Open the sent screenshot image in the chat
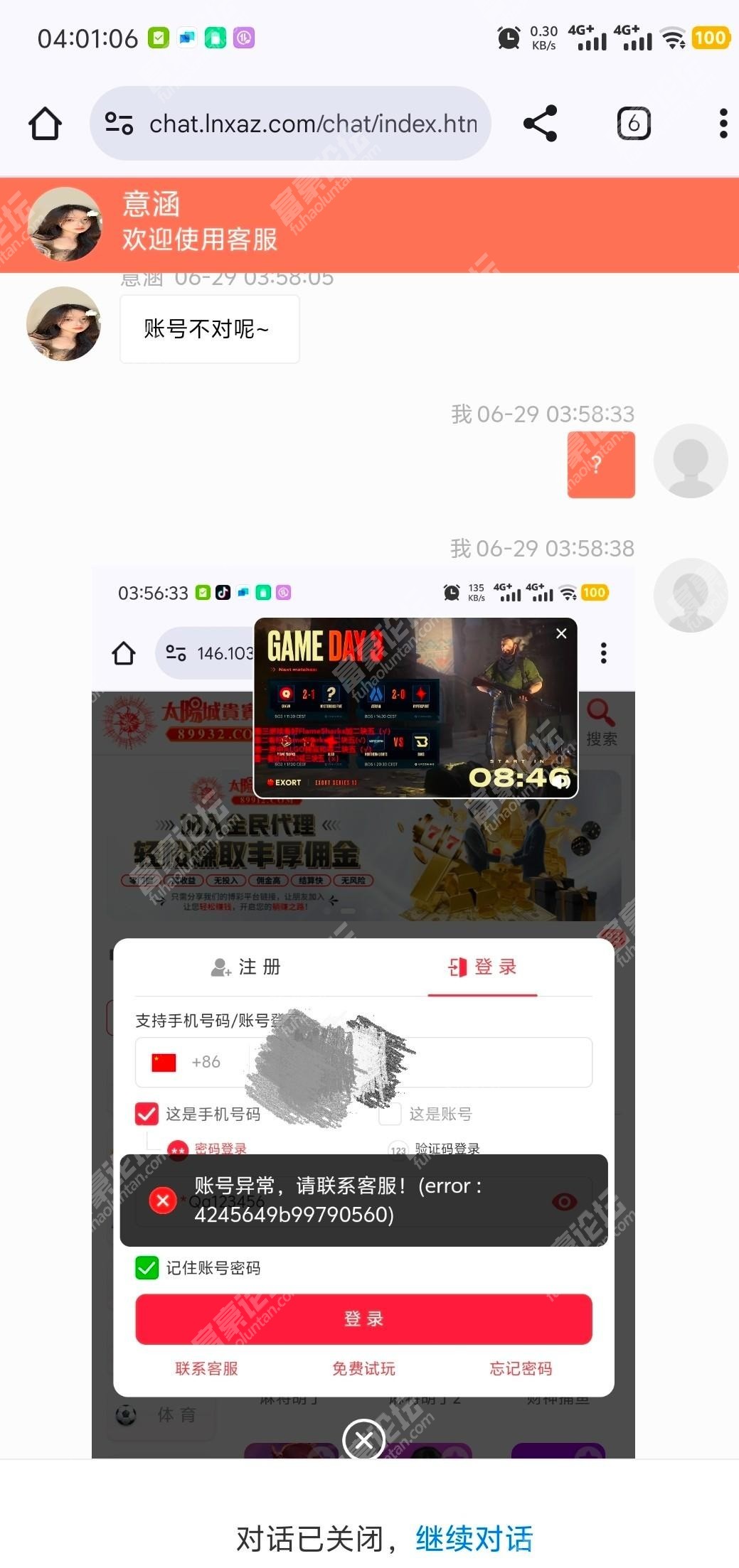Image resolution: width=739 pixels, height=1568 pixels. pyautogui.click(x=363, y=1009)
